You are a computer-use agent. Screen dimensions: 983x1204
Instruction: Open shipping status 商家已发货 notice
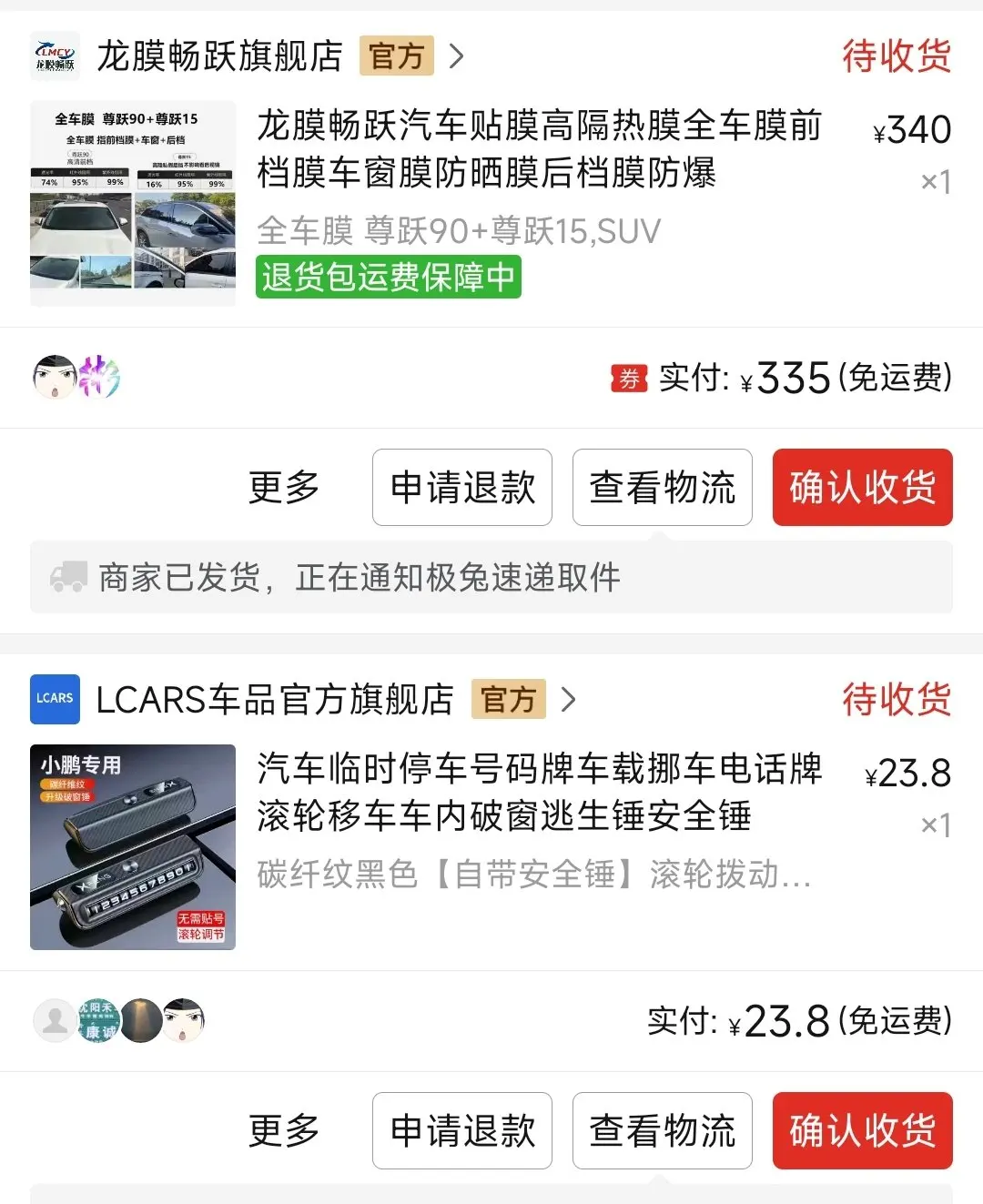click(x=491, y=577)
